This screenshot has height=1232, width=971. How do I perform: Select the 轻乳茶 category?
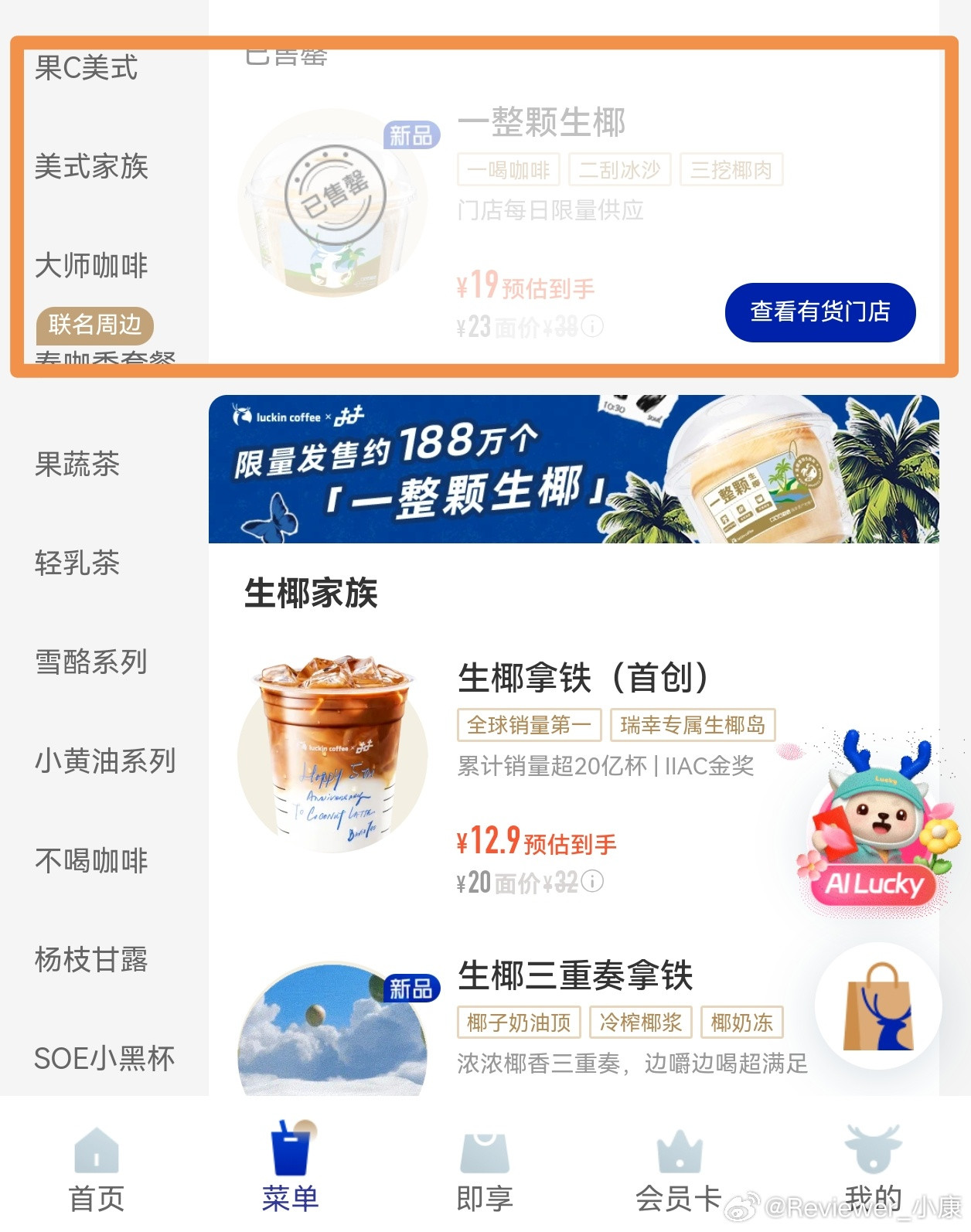[77, 563]
